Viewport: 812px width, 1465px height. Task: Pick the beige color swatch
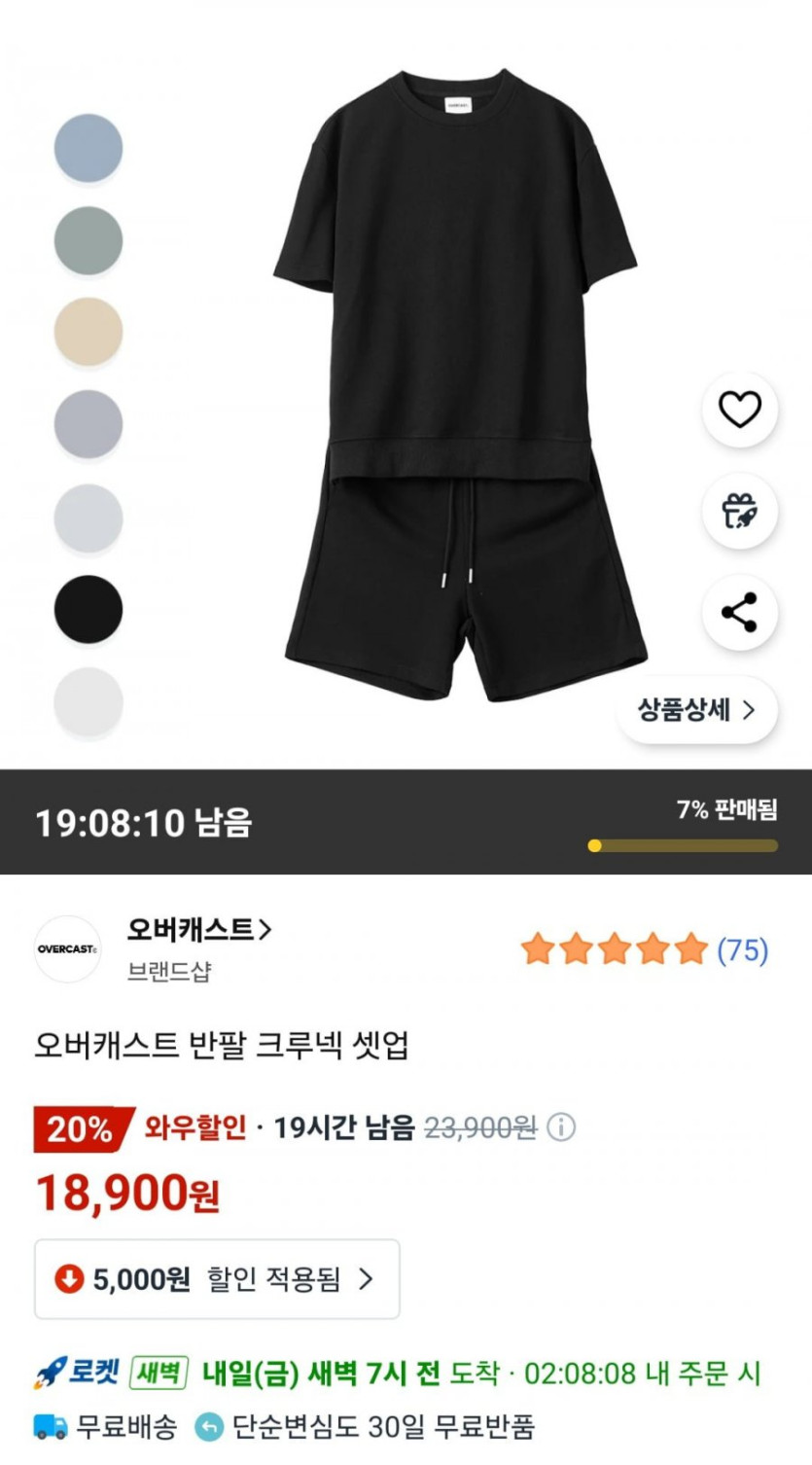click(88, 333)
